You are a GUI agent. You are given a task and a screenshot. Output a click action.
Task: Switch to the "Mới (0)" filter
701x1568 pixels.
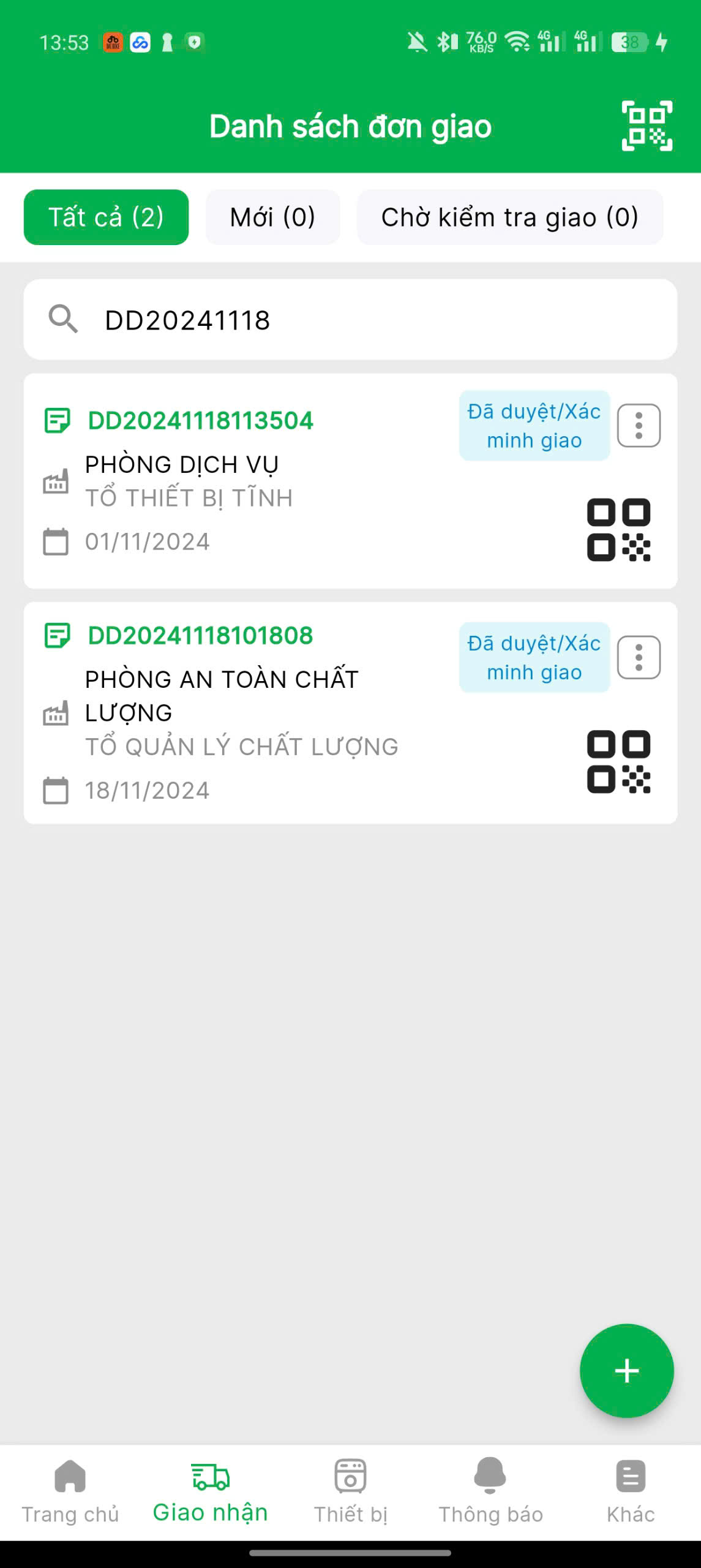pos(272,217)
